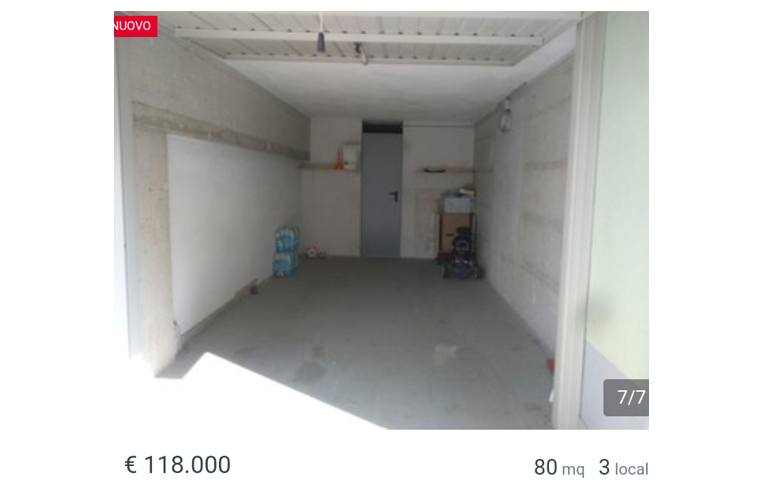Open the €118.000 garage listing photo

tap(381, 220)
